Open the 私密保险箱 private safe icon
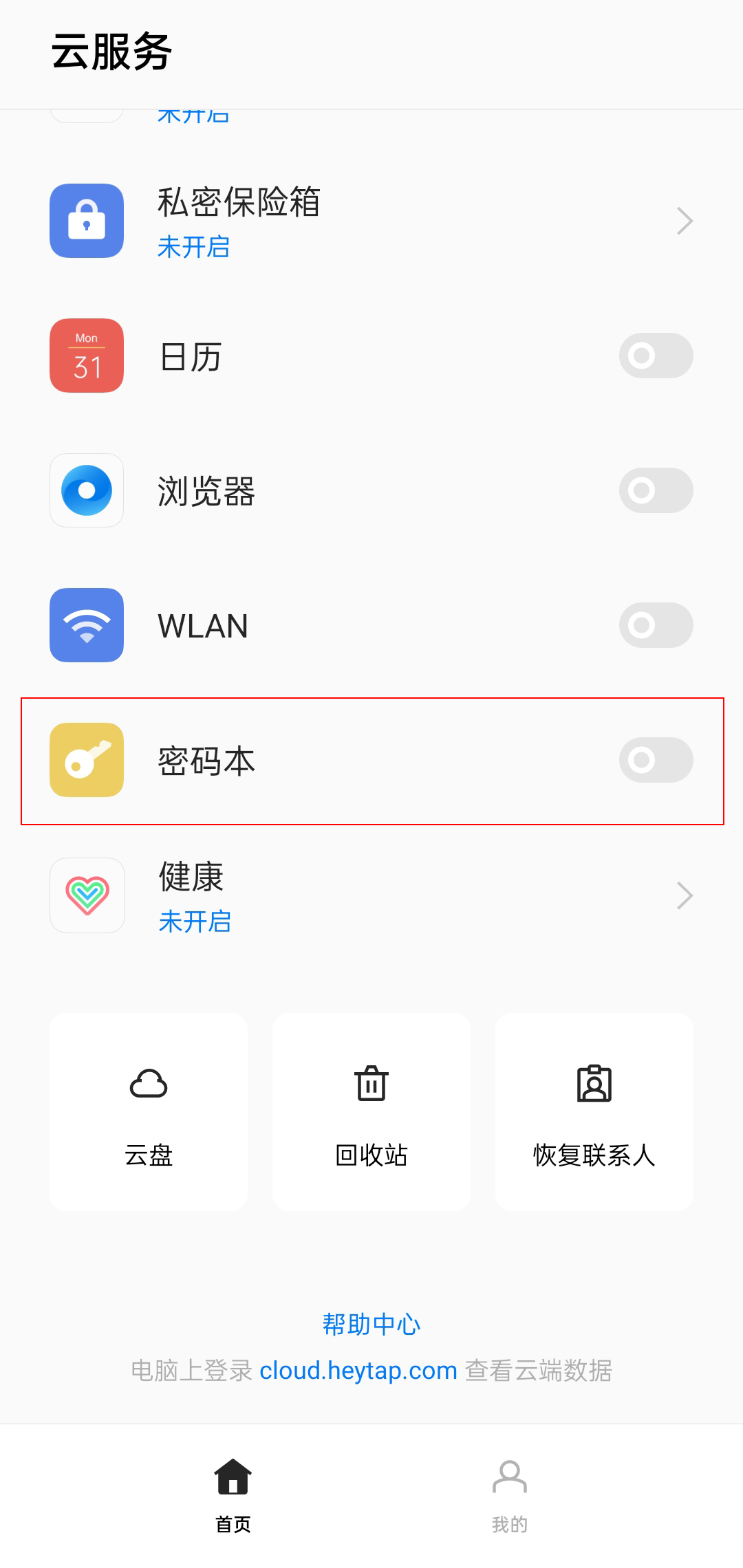743x1568 pixels. (x=85, y=220)
